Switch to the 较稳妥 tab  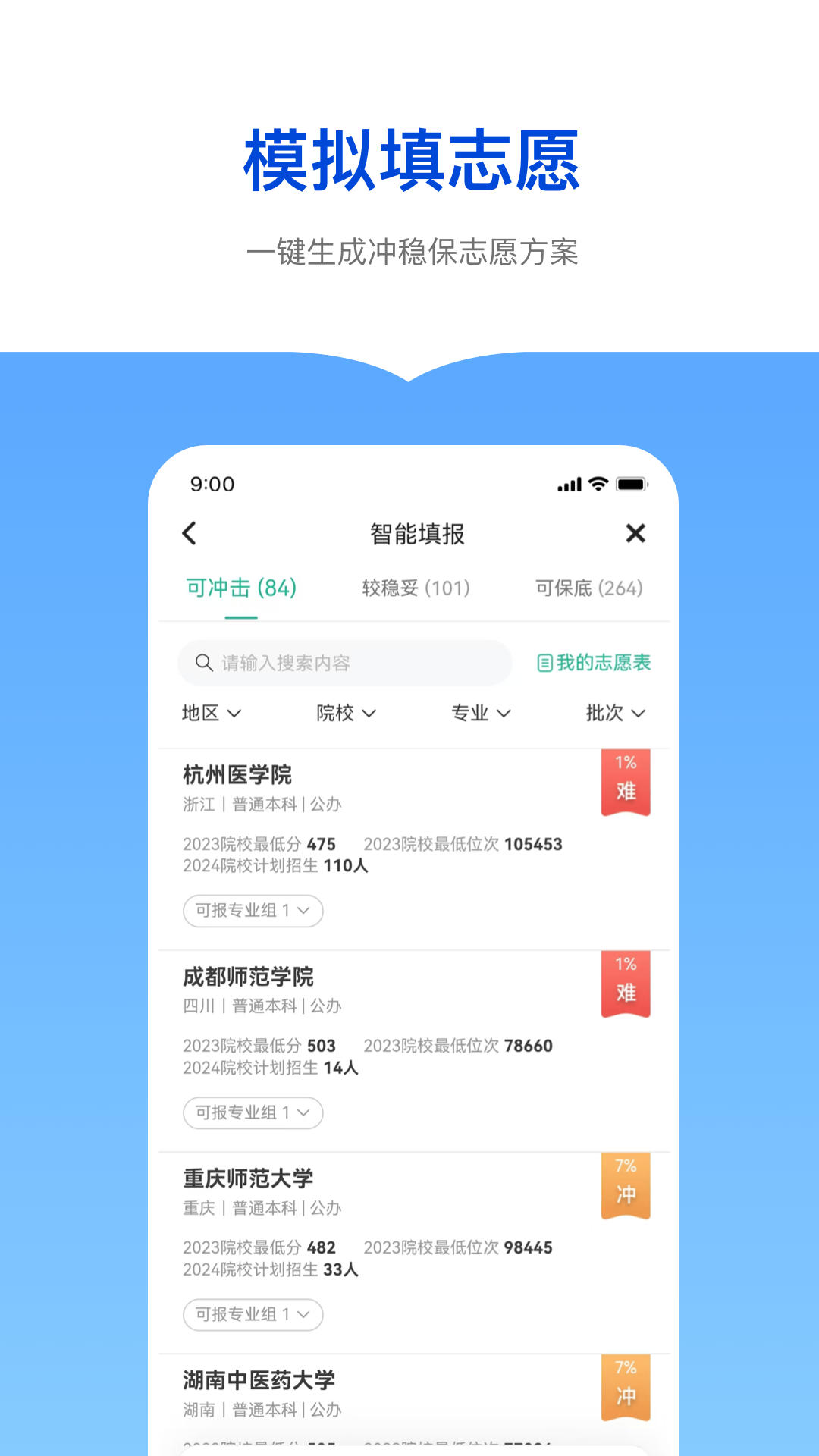pyautogui.click(x=416, y=588)
